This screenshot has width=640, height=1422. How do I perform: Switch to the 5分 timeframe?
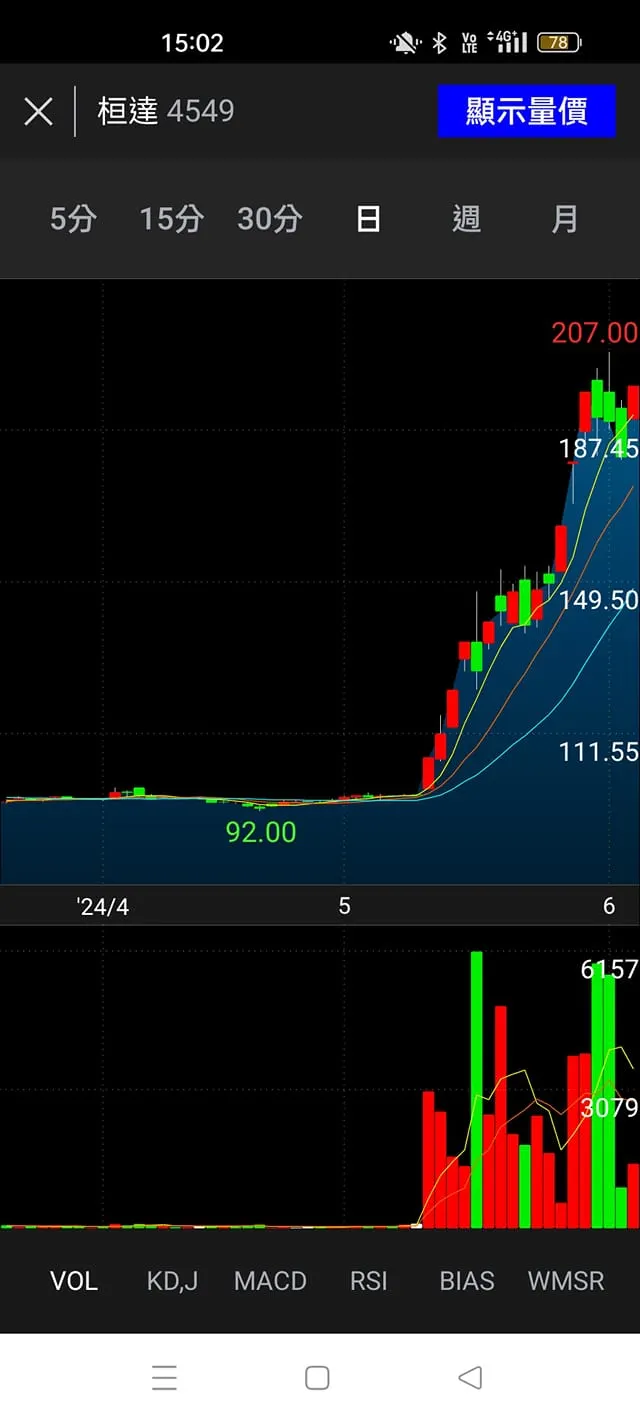(x=73, y=219)
